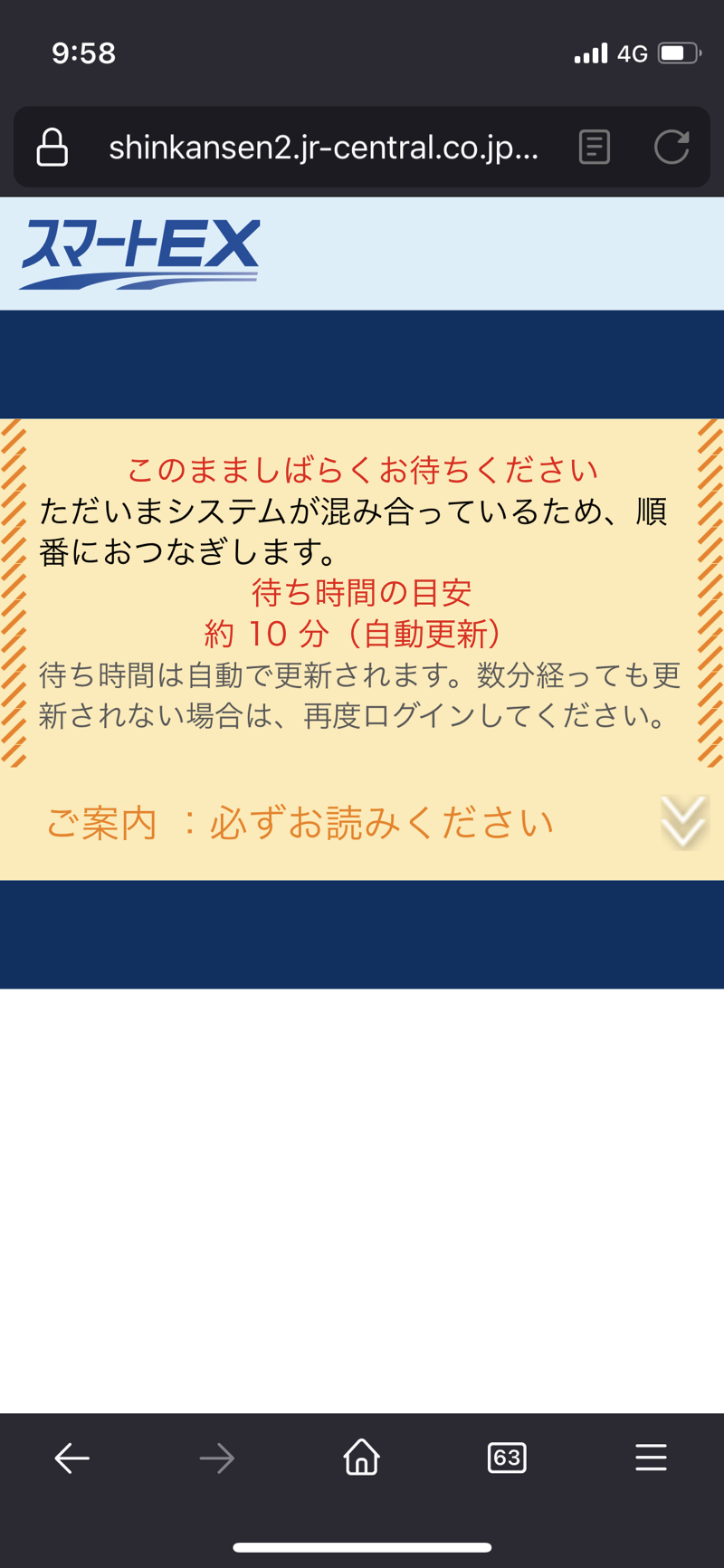Open the tabs overview showing 63

[x=507, y=1458]
